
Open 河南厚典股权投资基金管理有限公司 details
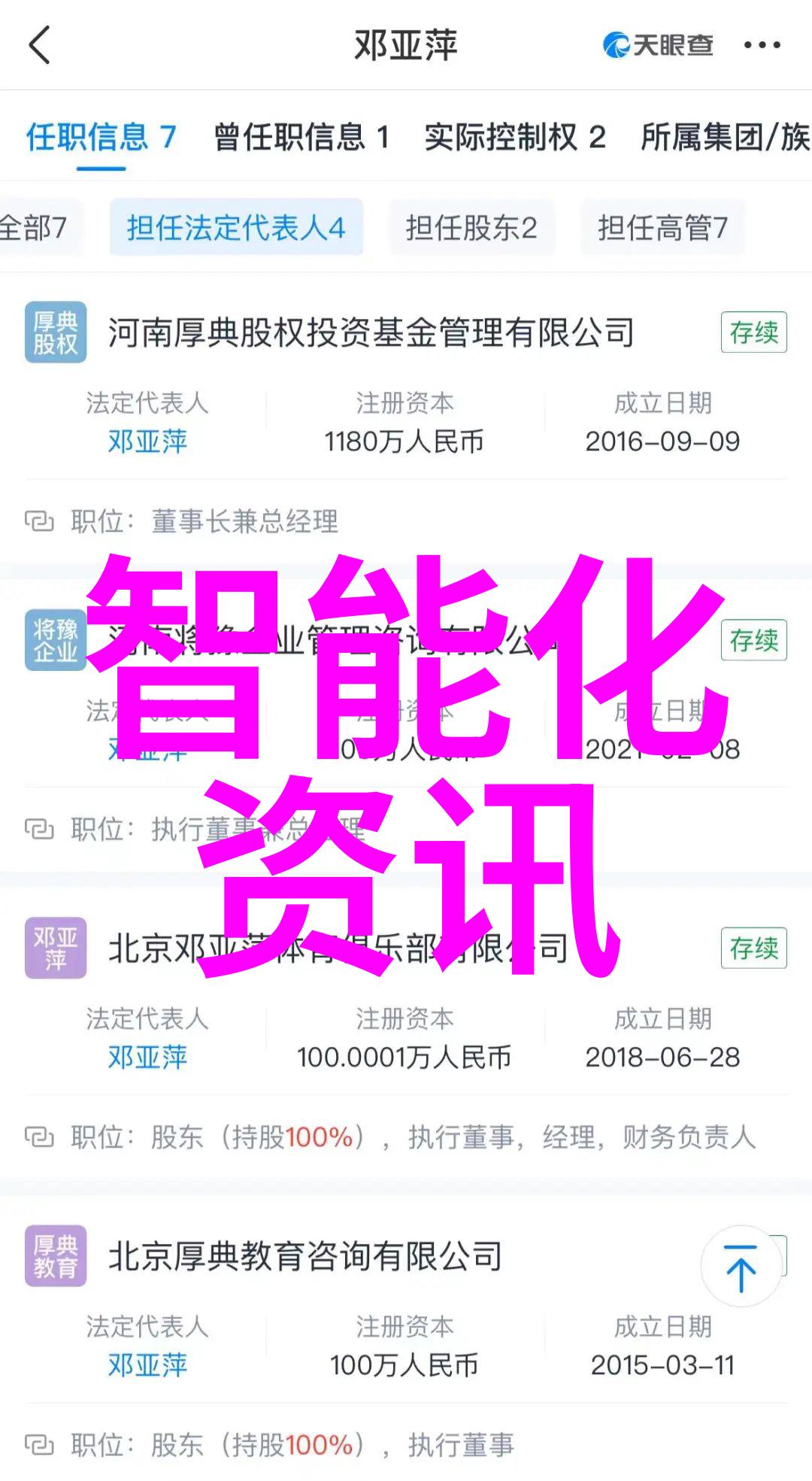[371, 332]
